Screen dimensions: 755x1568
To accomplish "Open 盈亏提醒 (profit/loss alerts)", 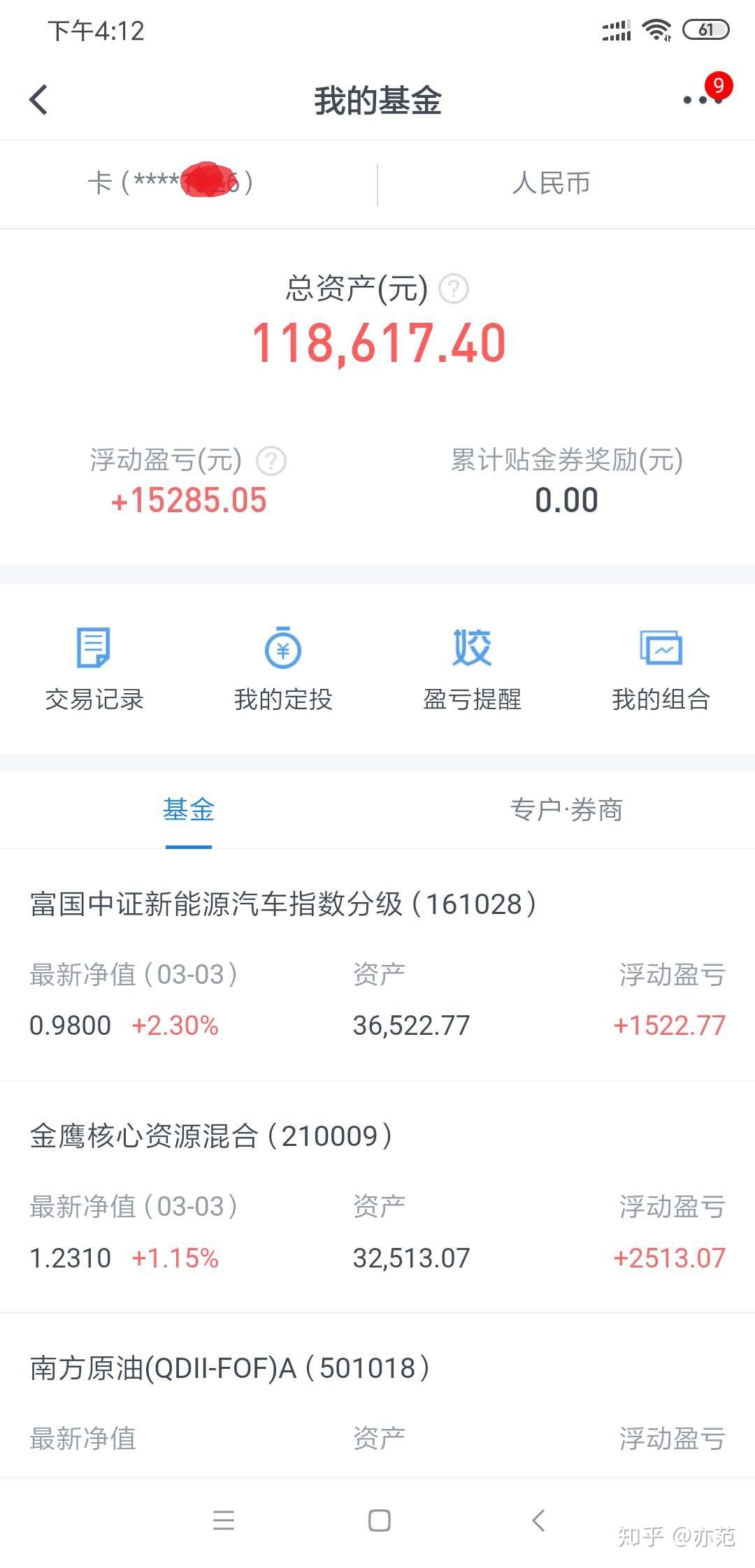I will (x=472, y=667).
